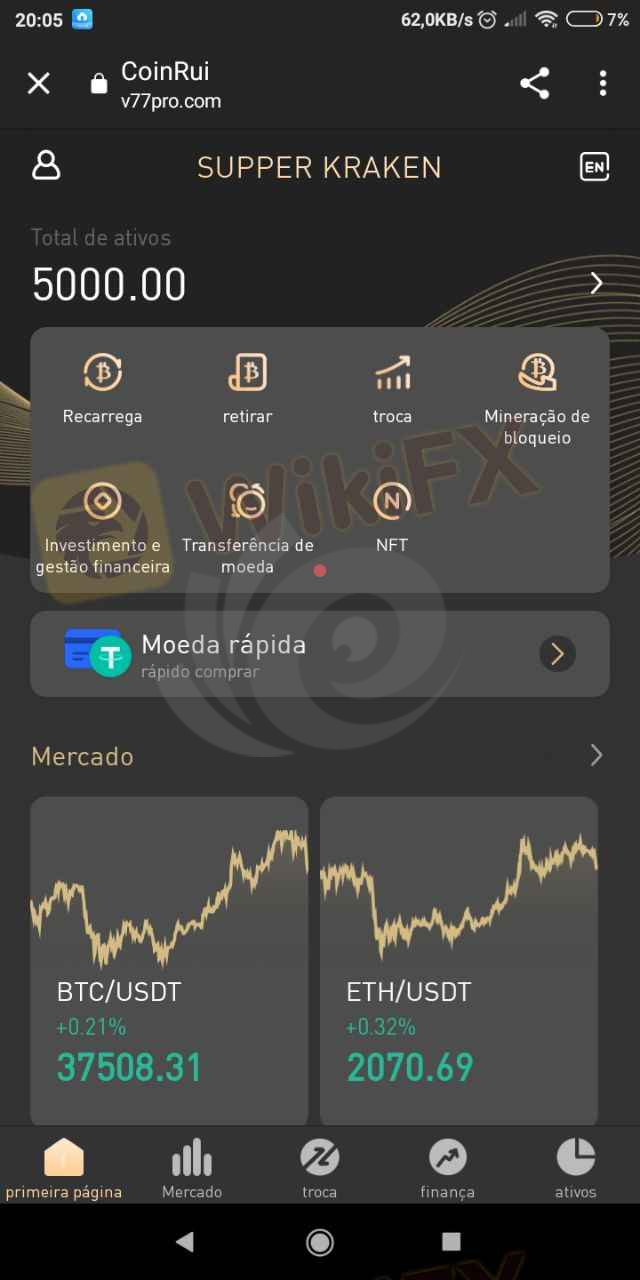
Task: Share this page
Action: point(535,84)
